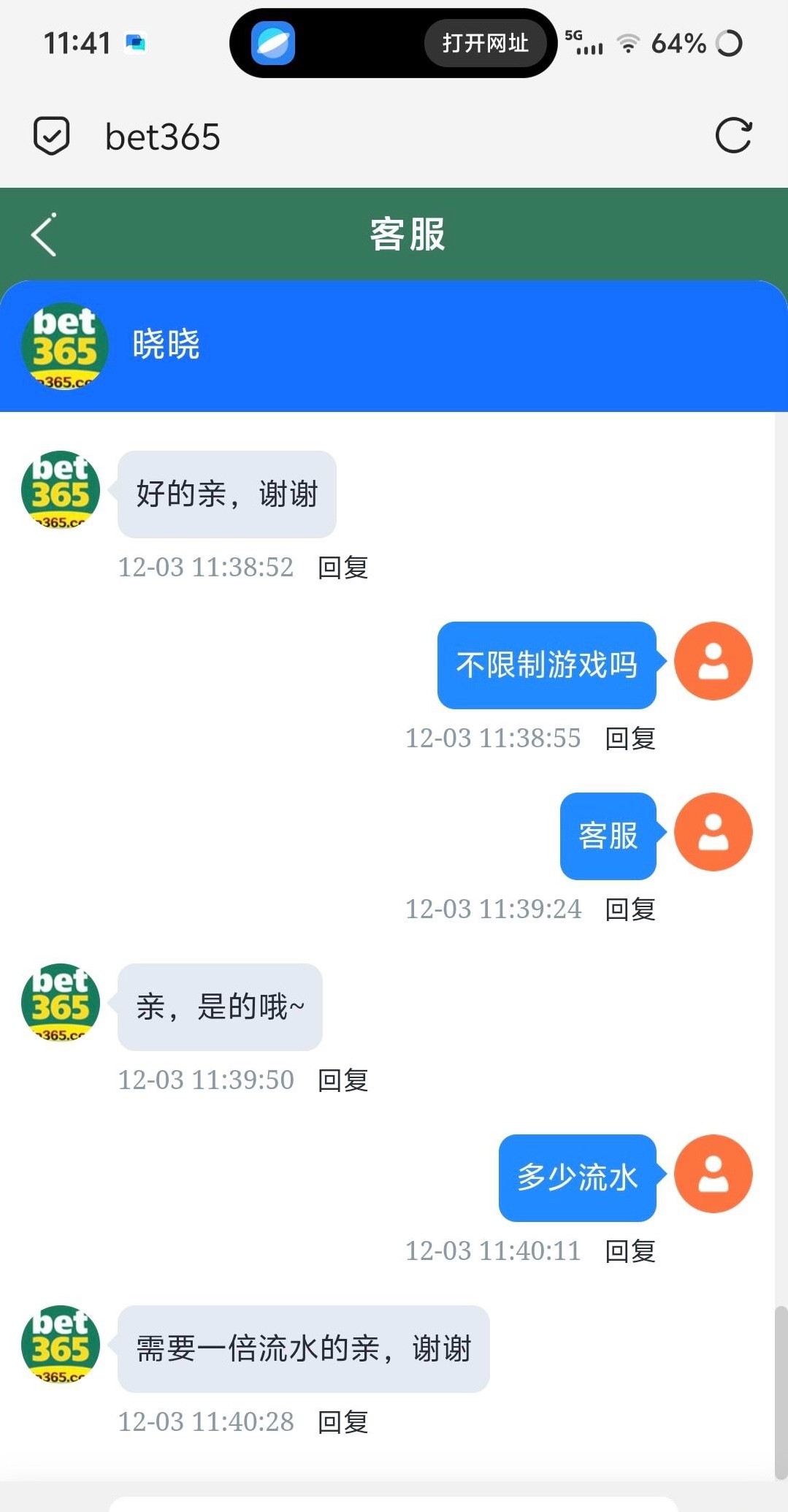The width and height of the screenshot is (788, 1512).
Task: Reply to the 多少流水 message
Action: pyautogui.click(x=630, y=1251)
